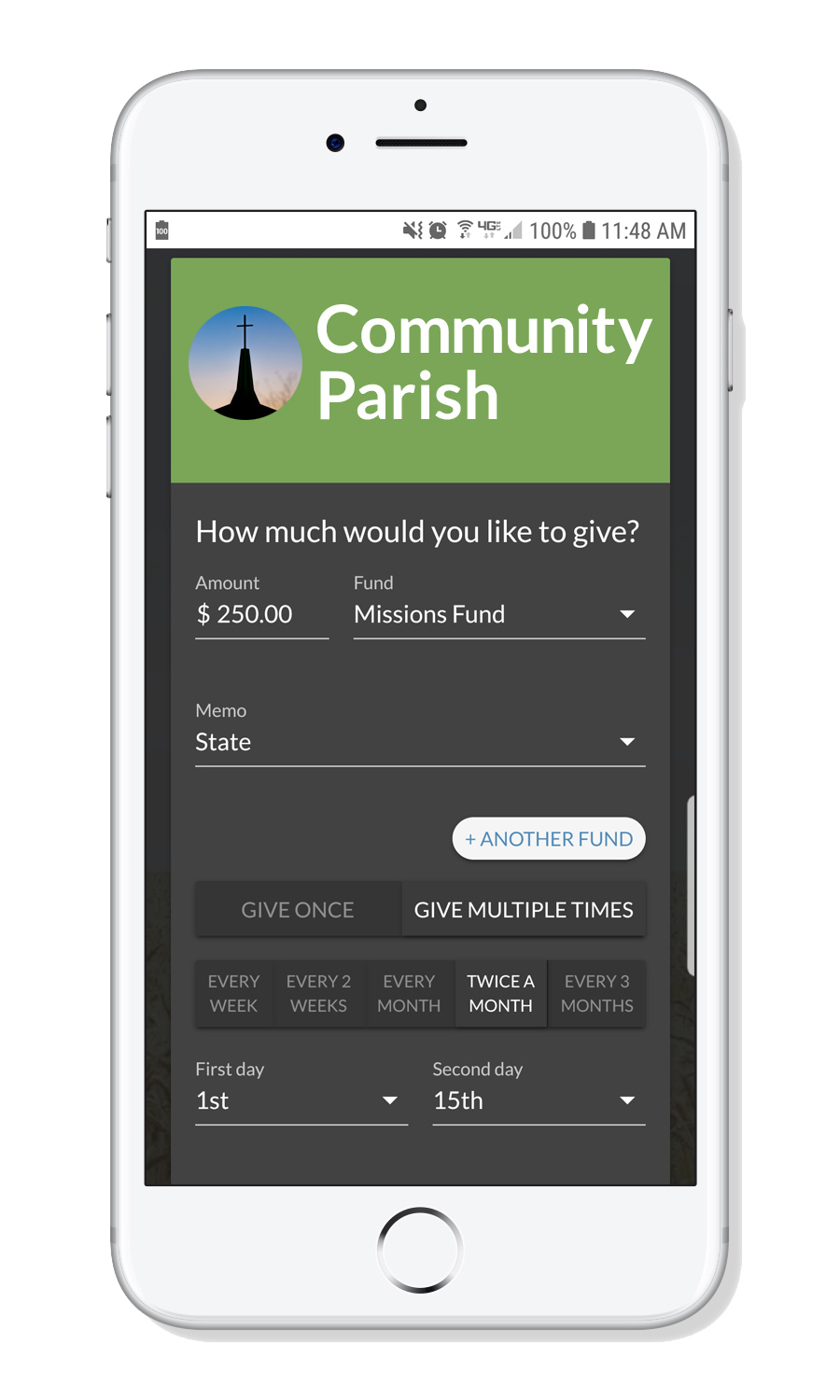The width and height of the screenshot is (840, 1400).
Task: Choose Every Week frequency
Action: click(233, 994)
